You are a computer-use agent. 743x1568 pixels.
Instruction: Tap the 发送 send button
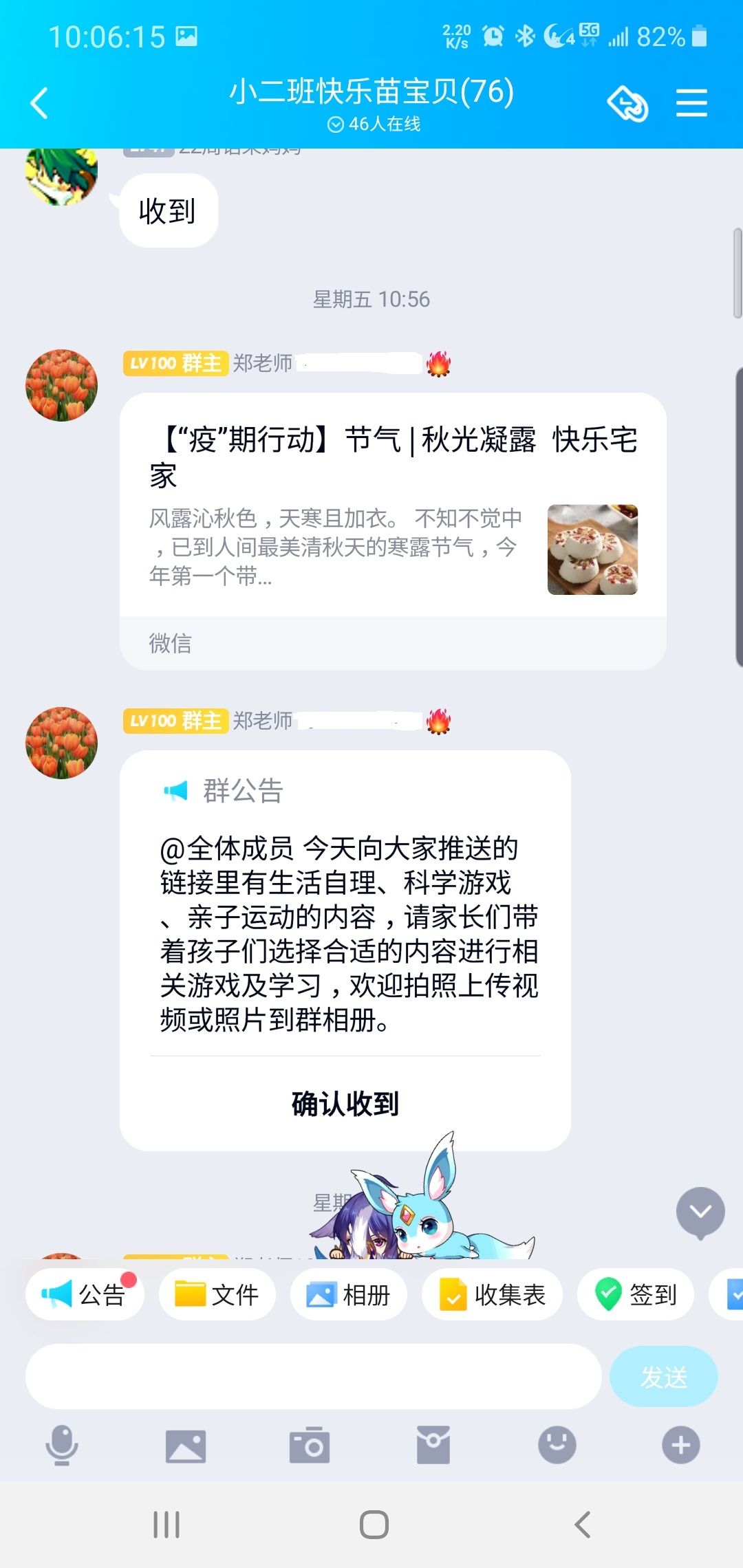point(663,1377)
